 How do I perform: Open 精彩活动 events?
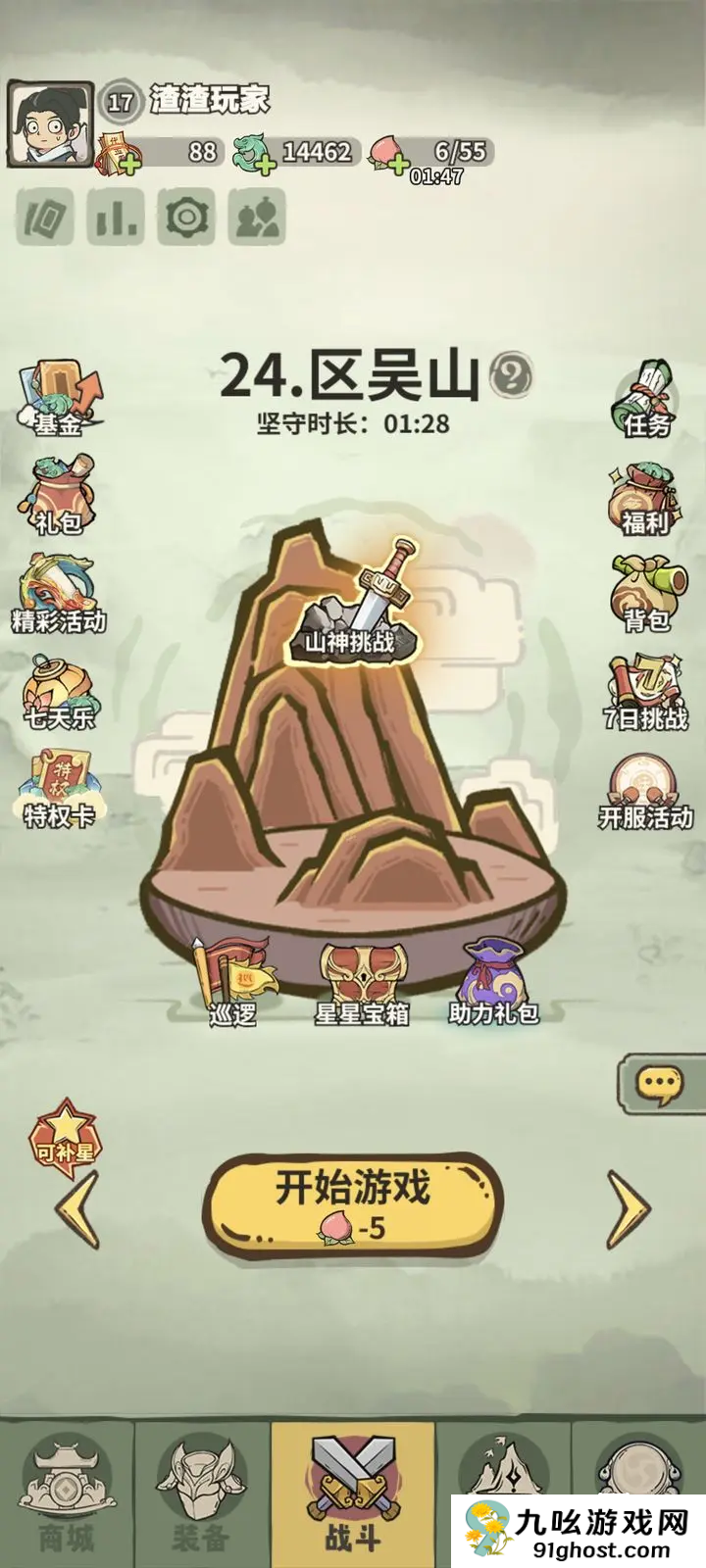pos(59,593)
